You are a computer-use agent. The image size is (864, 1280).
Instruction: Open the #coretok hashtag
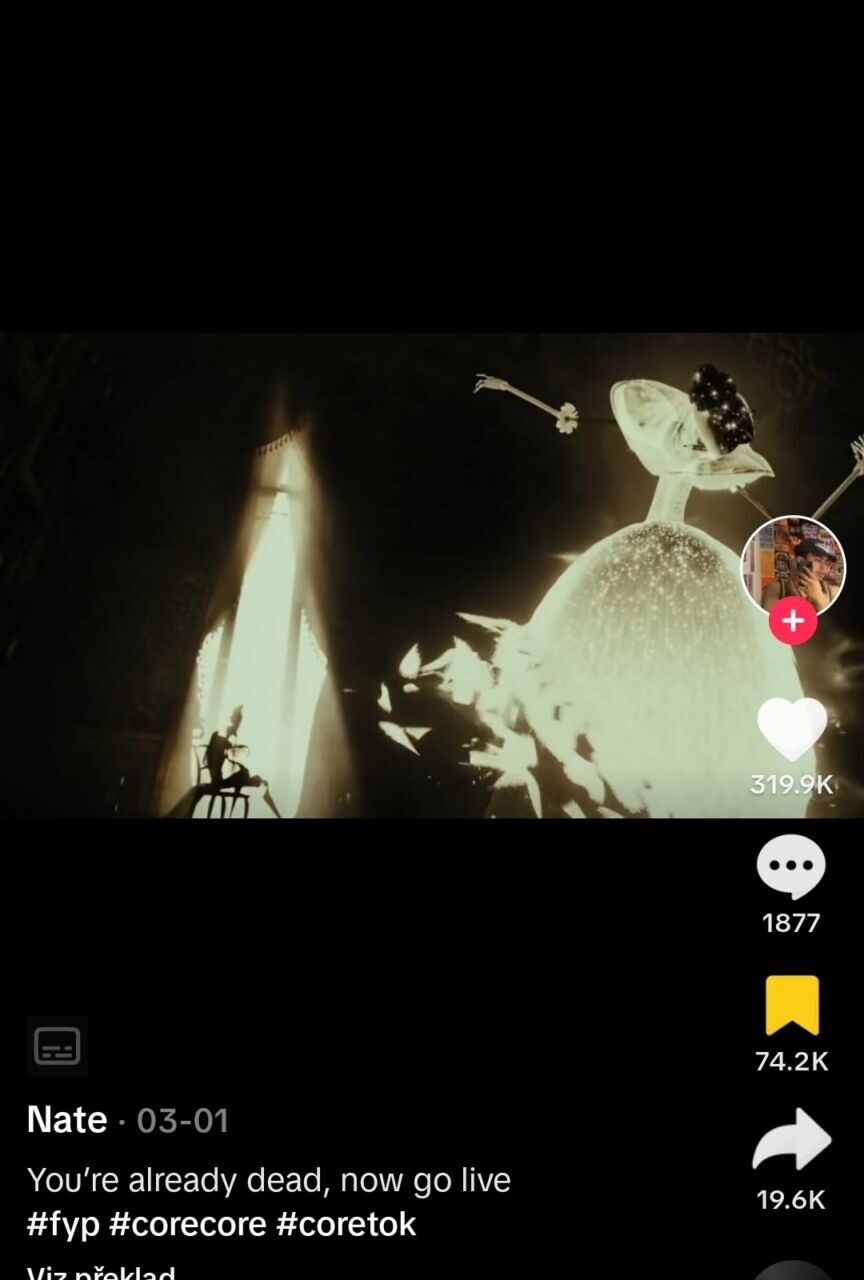point(346,1224)
